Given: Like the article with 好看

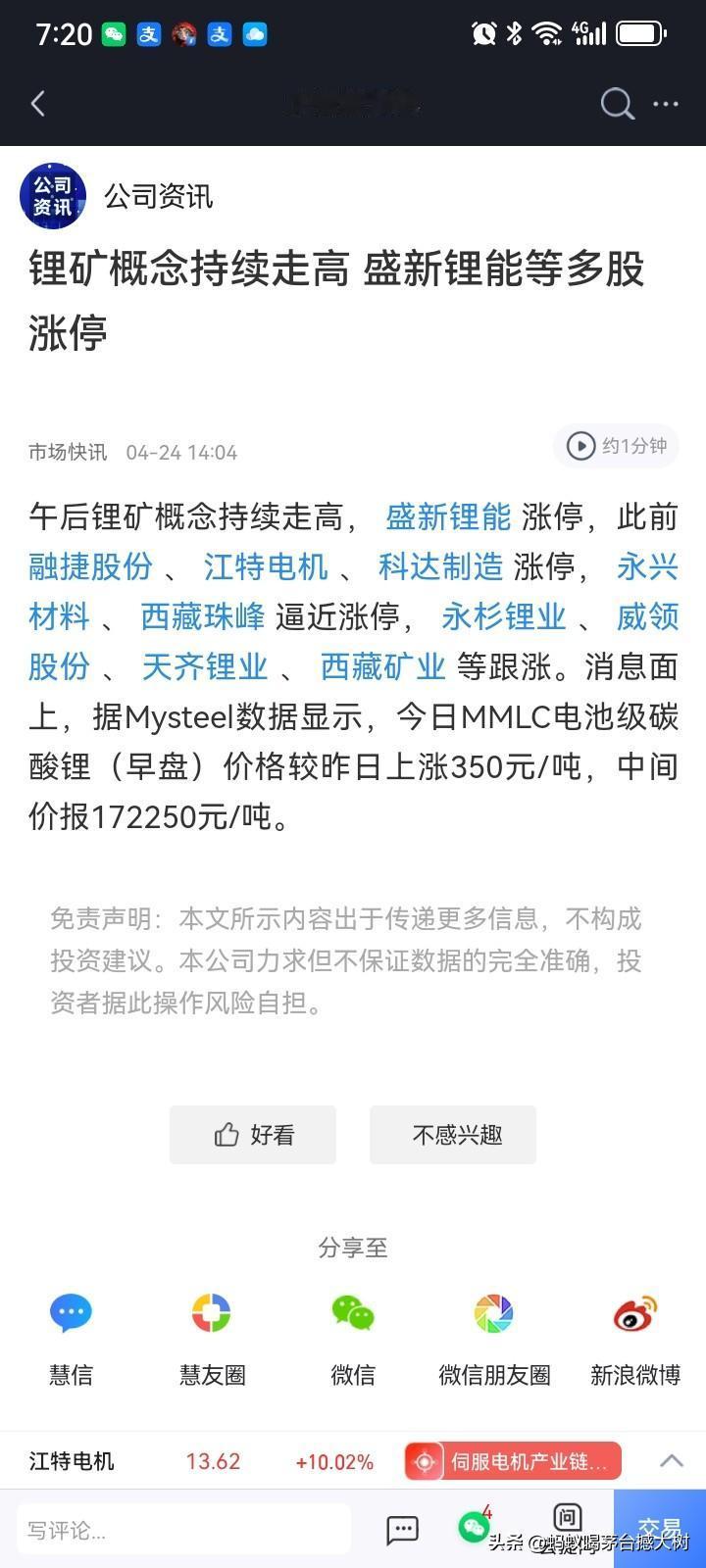Looking at the screenshot, I should click(x=252, y=1134).
